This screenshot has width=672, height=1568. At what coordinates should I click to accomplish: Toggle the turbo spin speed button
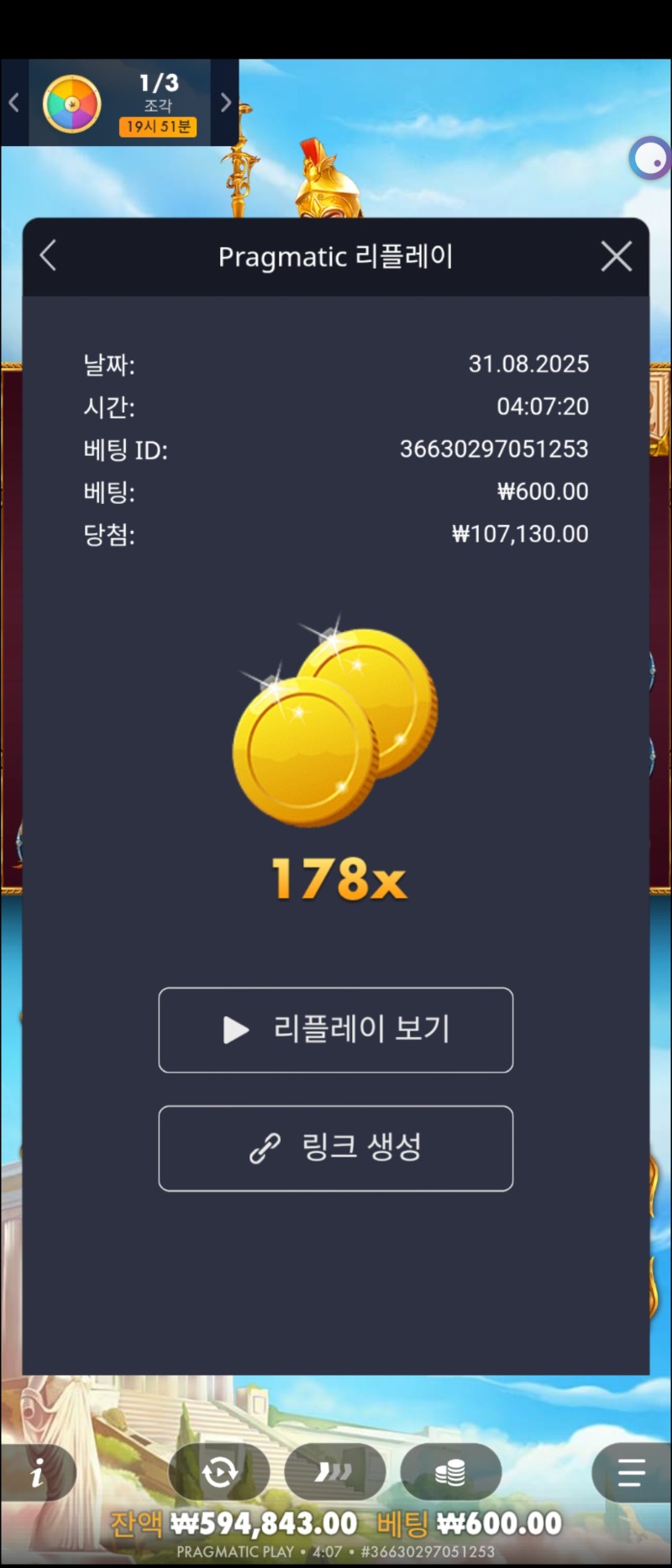point(334,1472)
